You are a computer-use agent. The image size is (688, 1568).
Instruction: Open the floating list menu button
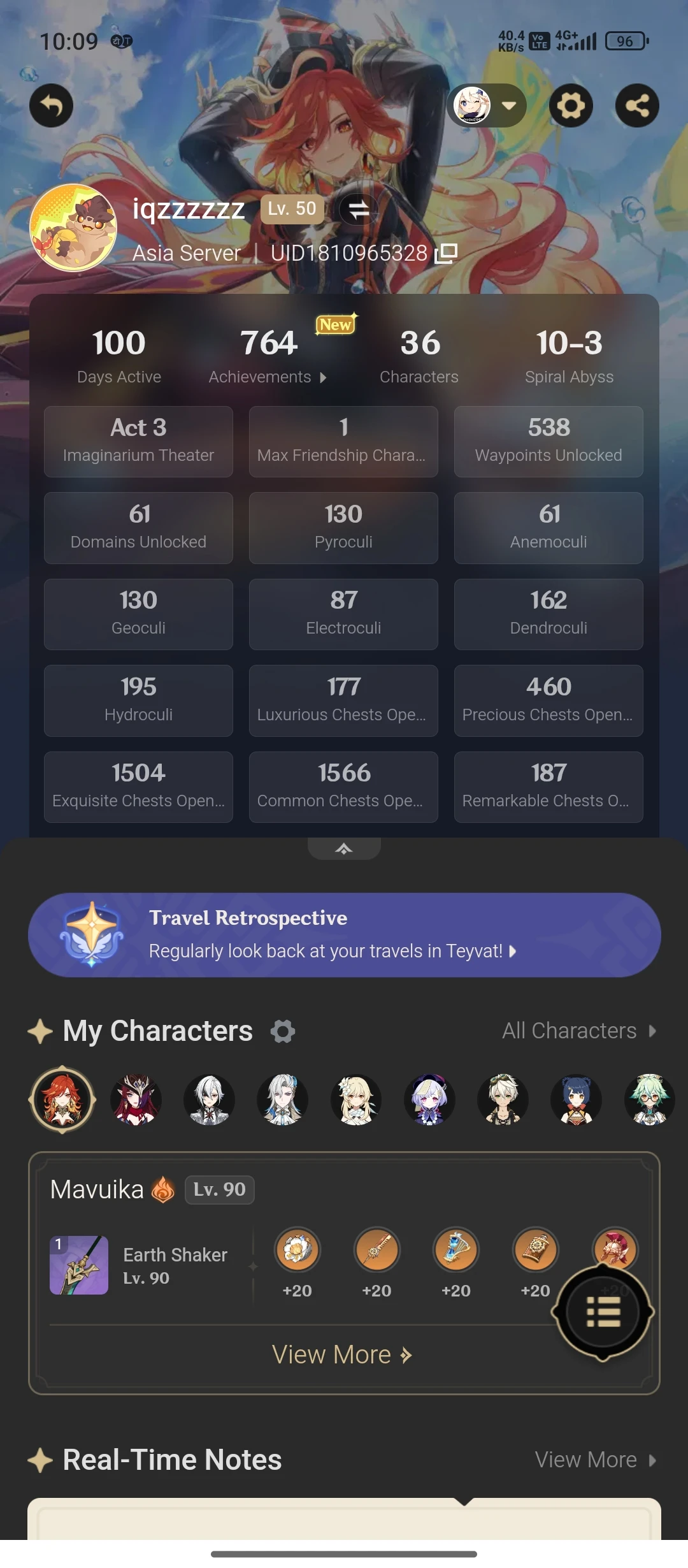pos(603,1313)
